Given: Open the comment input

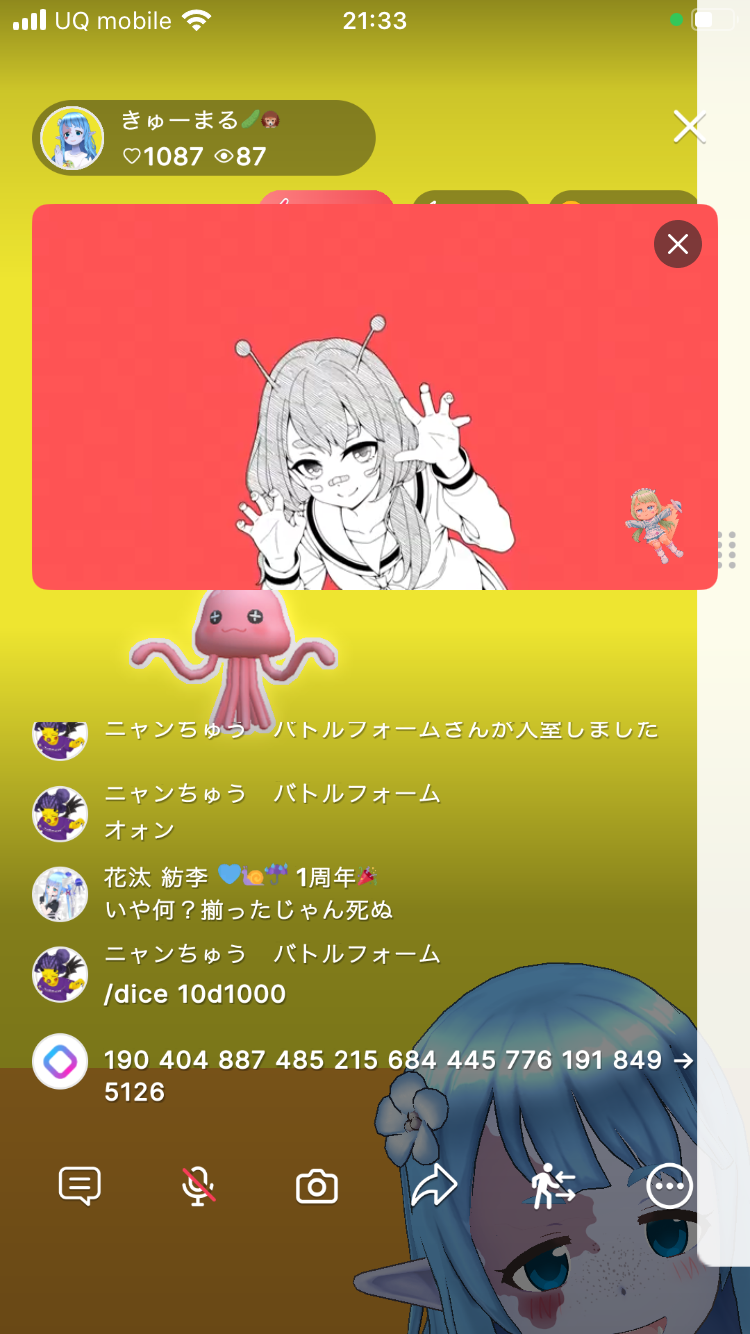Looking at the screenshot, I should (x=80, y=1187).
